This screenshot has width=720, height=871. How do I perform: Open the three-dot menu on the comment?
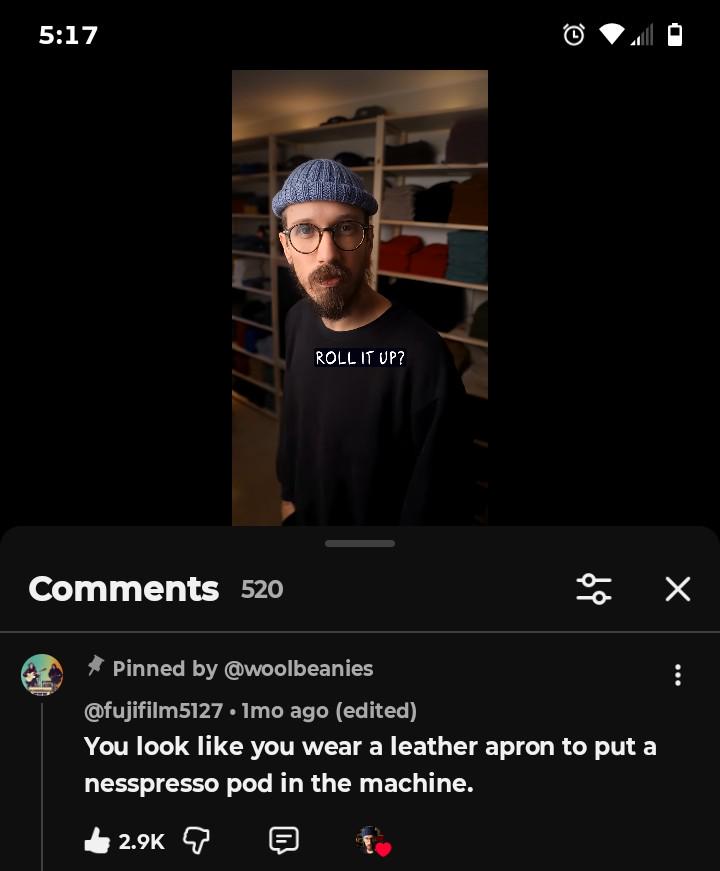coord(678,675)
